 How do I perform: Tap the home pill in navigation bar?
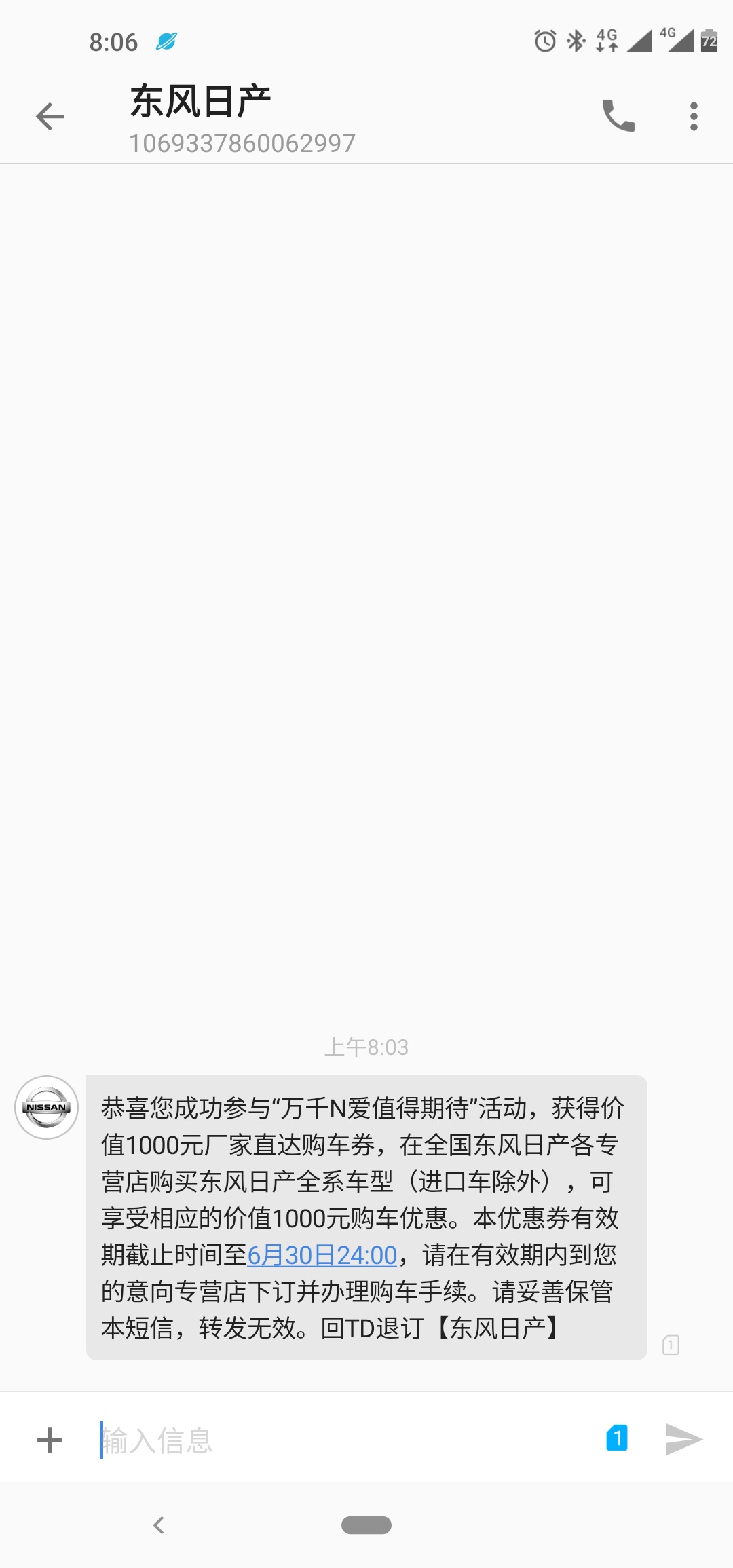click(366, 1525)
